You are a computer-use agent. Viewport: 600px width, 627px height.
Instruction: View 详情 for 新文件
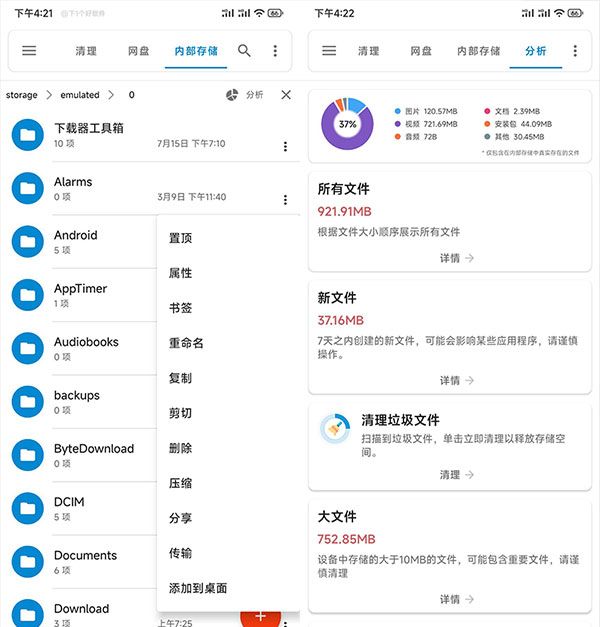click(x=456, y=381)
